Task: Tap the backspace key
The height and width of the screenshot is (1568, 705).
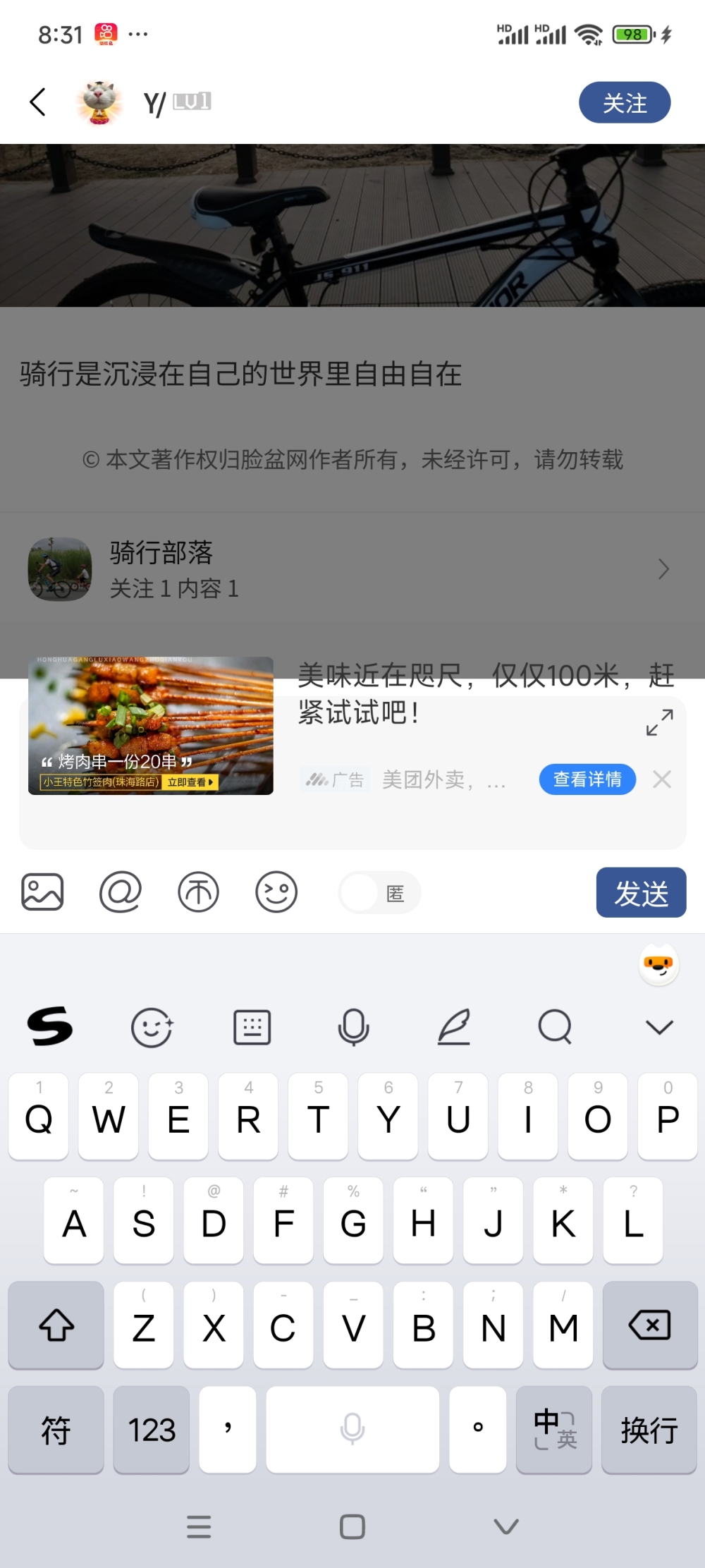Action: [649, 1326]
